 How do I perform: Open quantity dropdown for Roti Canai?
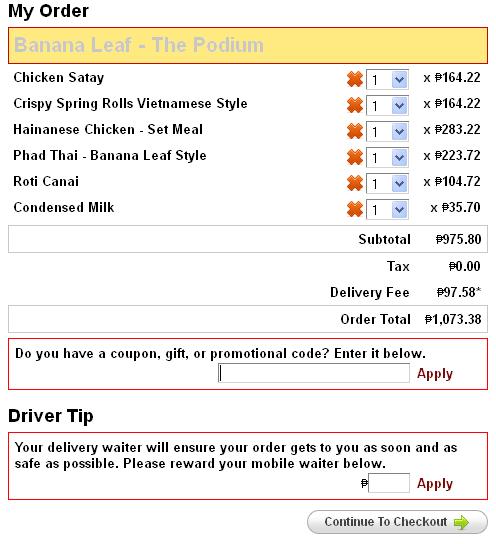[x=387, y=184]
